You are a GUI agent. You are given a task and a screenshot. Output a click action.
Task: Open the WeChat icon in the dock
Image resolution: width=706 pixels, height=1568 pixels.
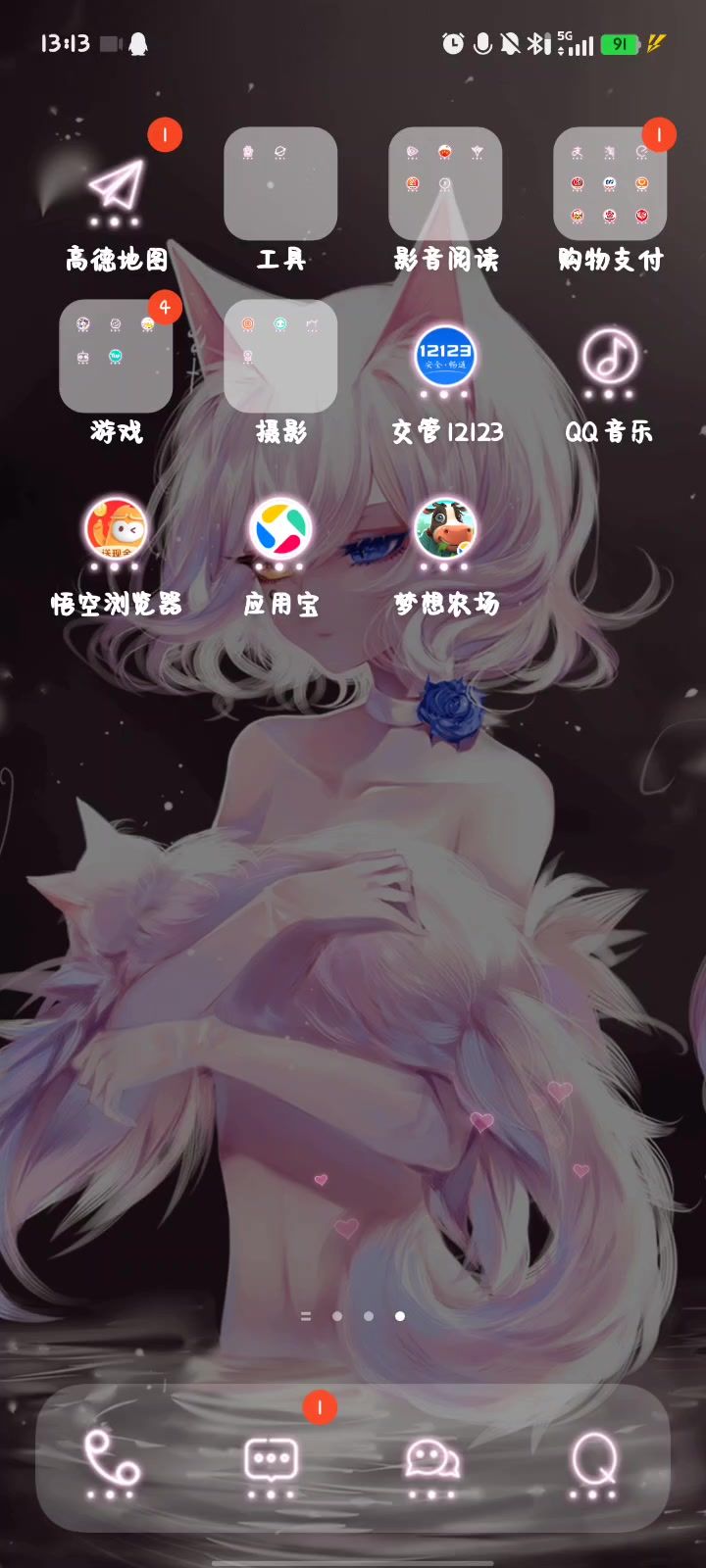click(432, 1460)
